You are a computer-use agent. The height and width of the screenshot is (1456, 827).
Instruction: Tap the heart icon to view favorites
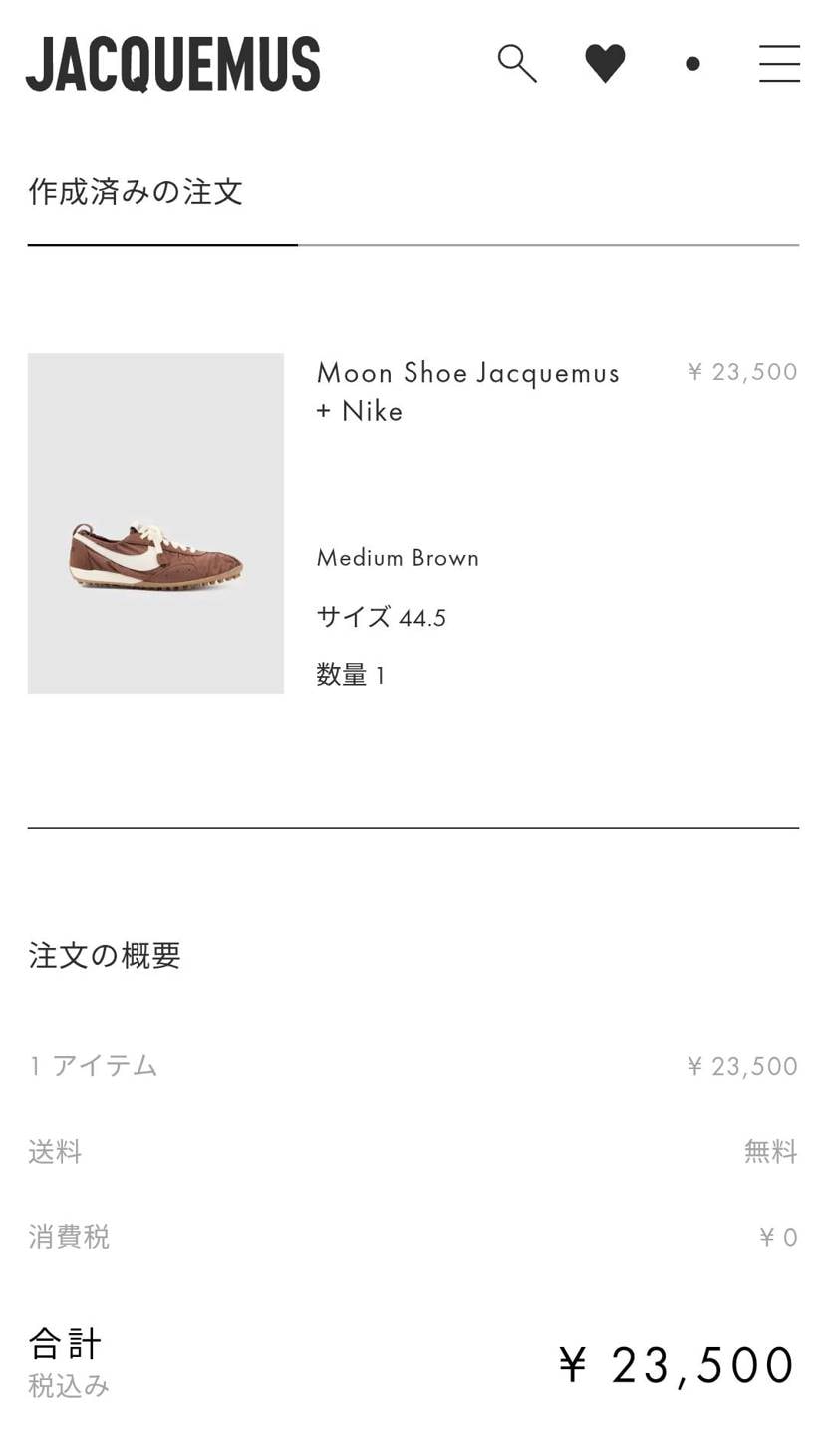[x=604, y=62]
